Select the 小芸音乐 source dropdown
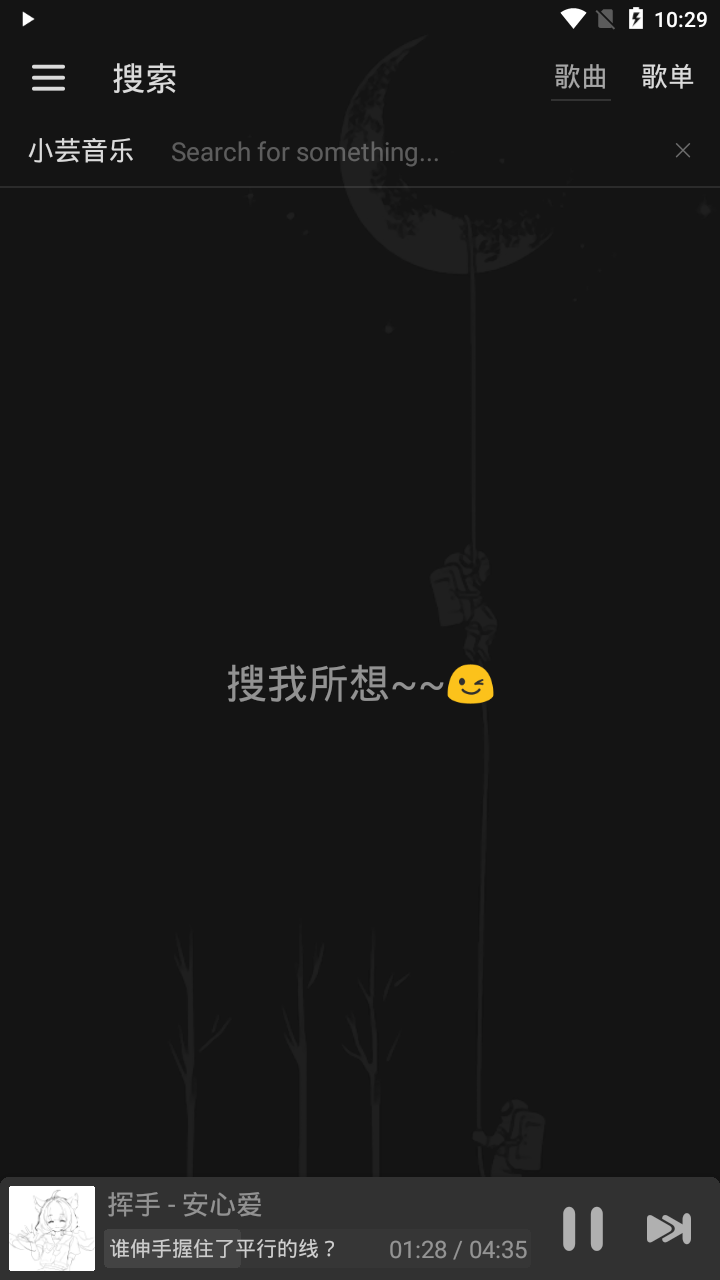The width and height of the screenshot is (720, 1280). point(81,152)
